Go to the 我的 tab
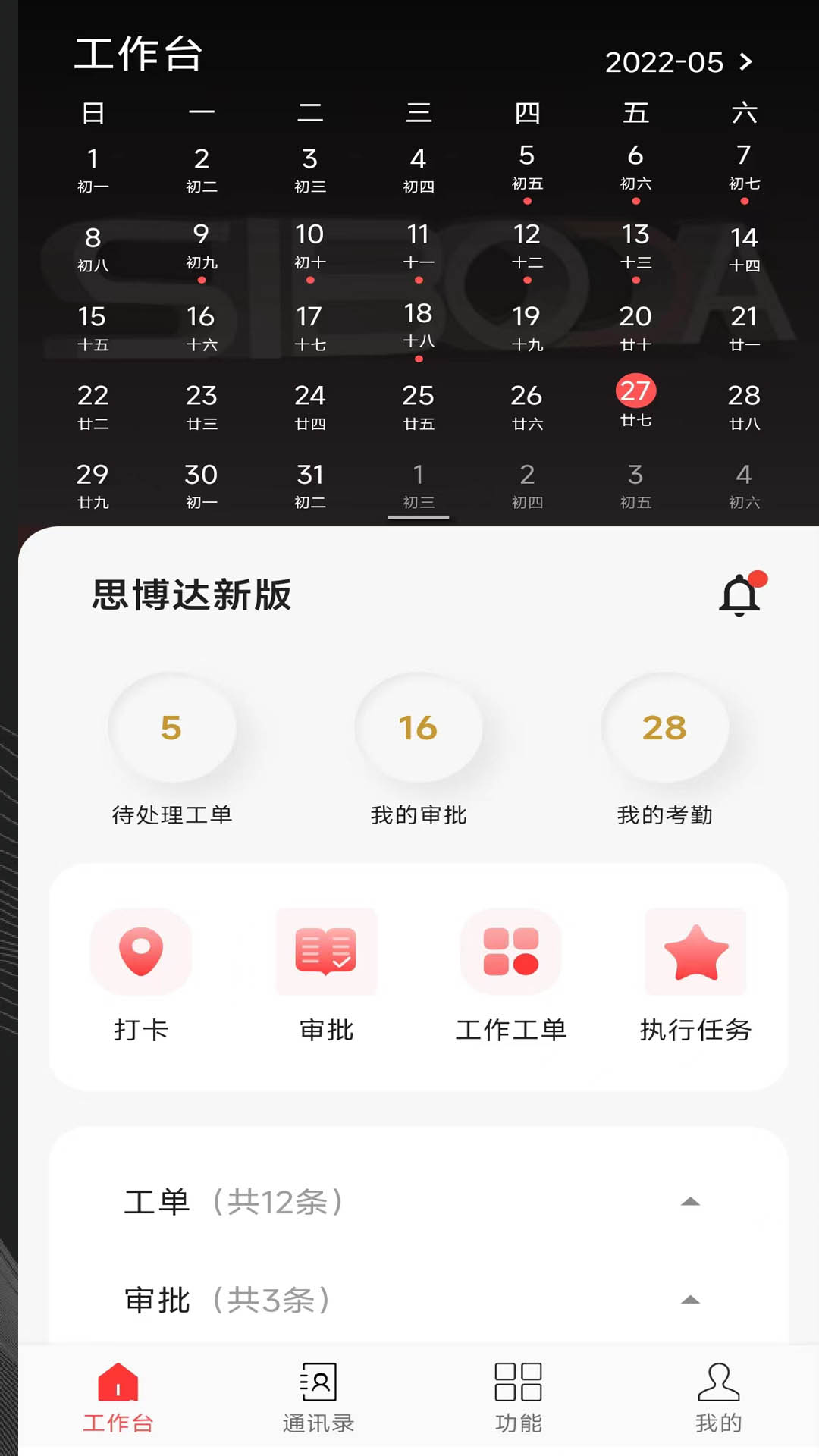Image resolution: width=819 pixels, height=1456 pixels. click(x=718, y=1399)
